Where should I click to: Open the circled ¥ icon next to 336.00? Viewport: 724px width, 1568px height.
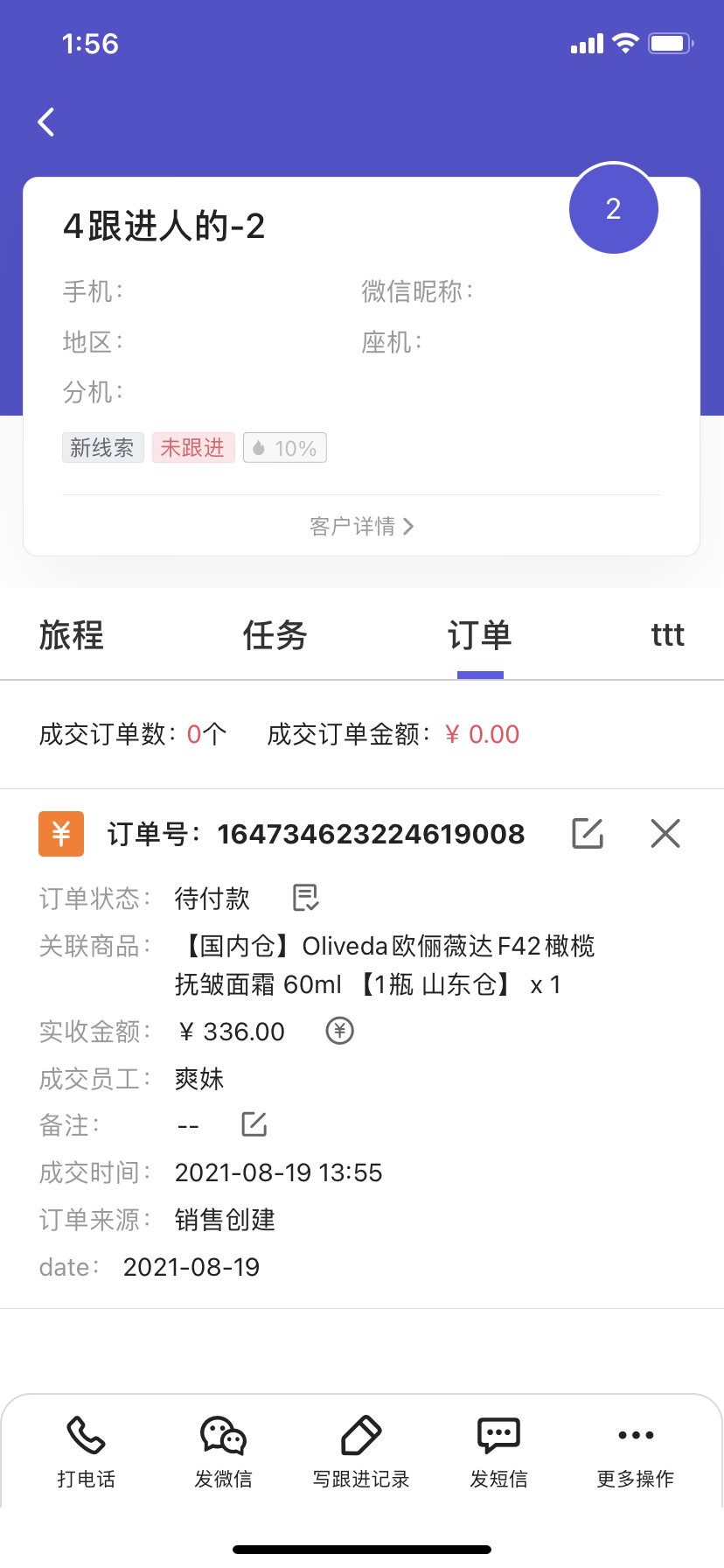(x=338, y=1031)
